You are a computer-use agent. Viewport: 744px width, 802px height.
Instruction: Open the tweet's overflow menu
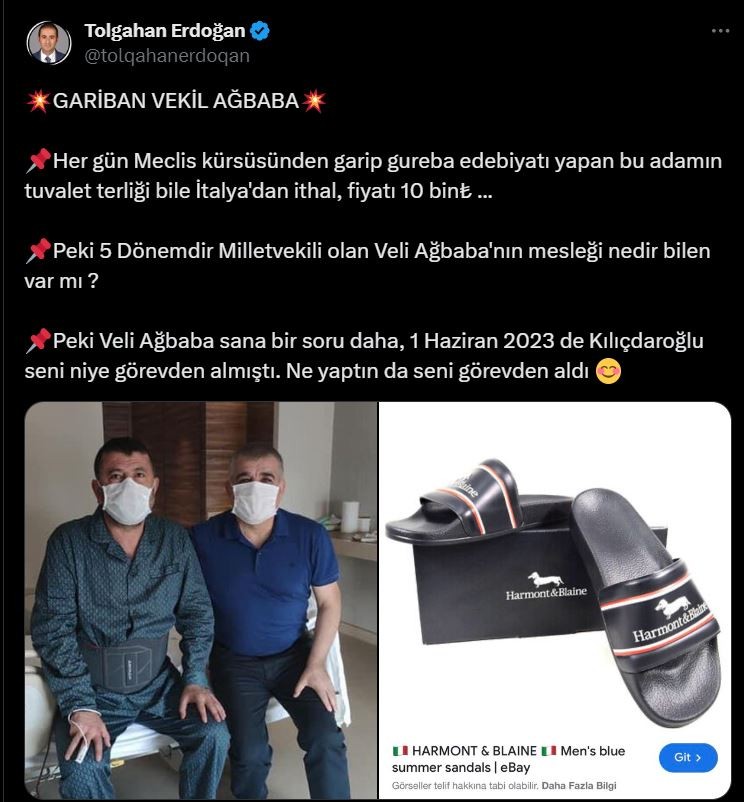[720, 31]
